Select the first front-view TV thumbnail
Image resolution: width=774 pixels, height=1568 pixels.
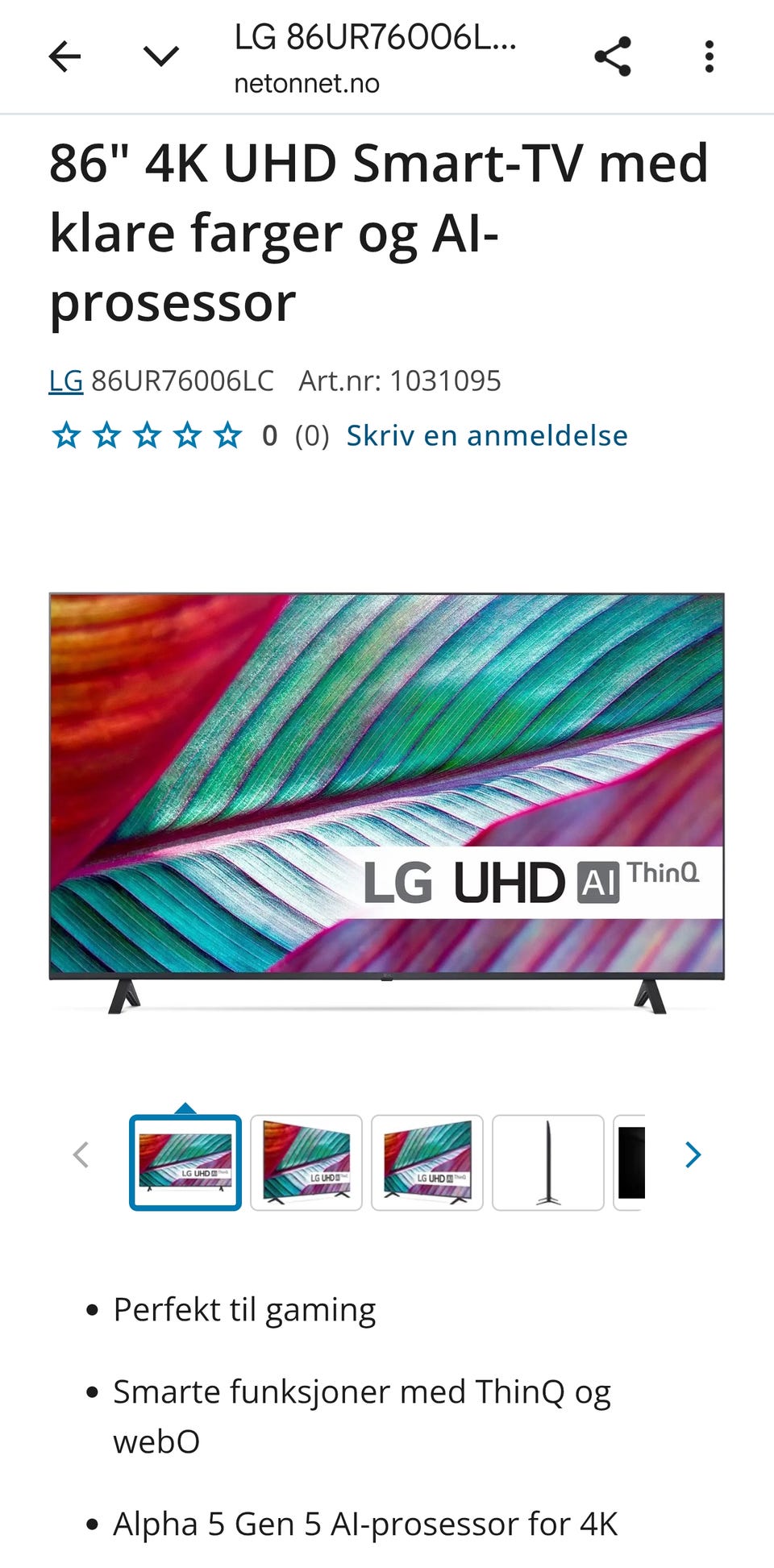coord(185,1162)
